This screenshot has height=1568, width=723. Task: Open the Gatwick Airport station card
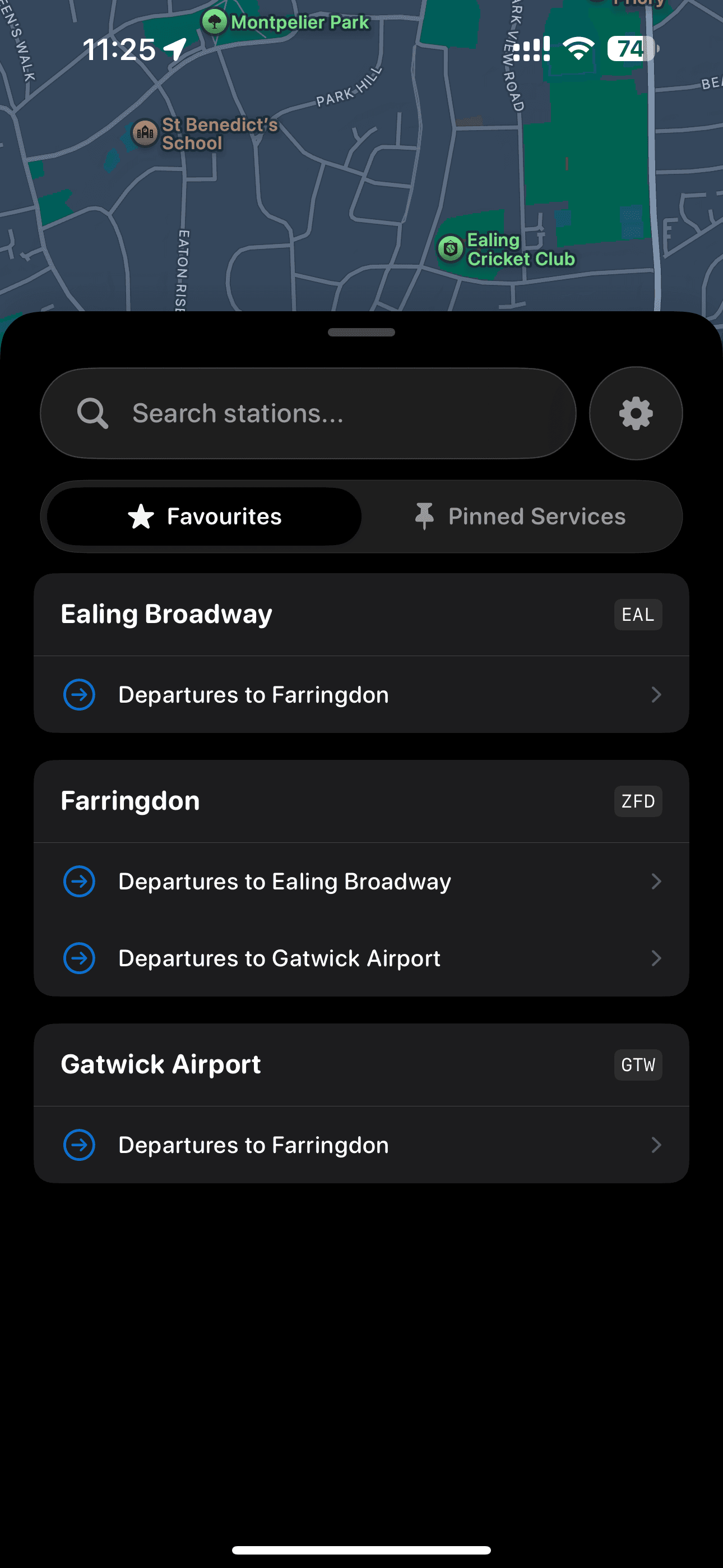[x=160, y=1063]
